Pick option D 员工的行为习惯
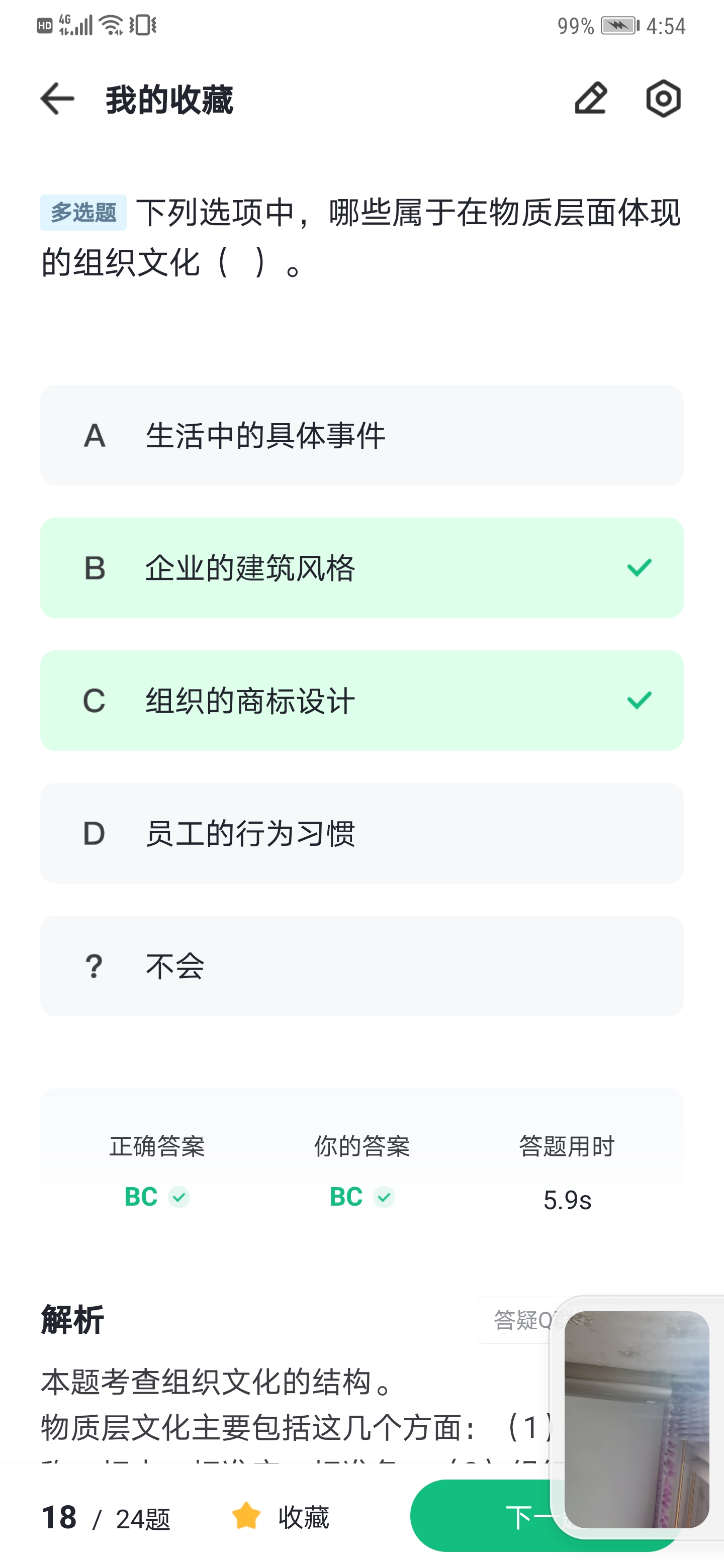Screen dimensions: 724x1568 (361, 833)
